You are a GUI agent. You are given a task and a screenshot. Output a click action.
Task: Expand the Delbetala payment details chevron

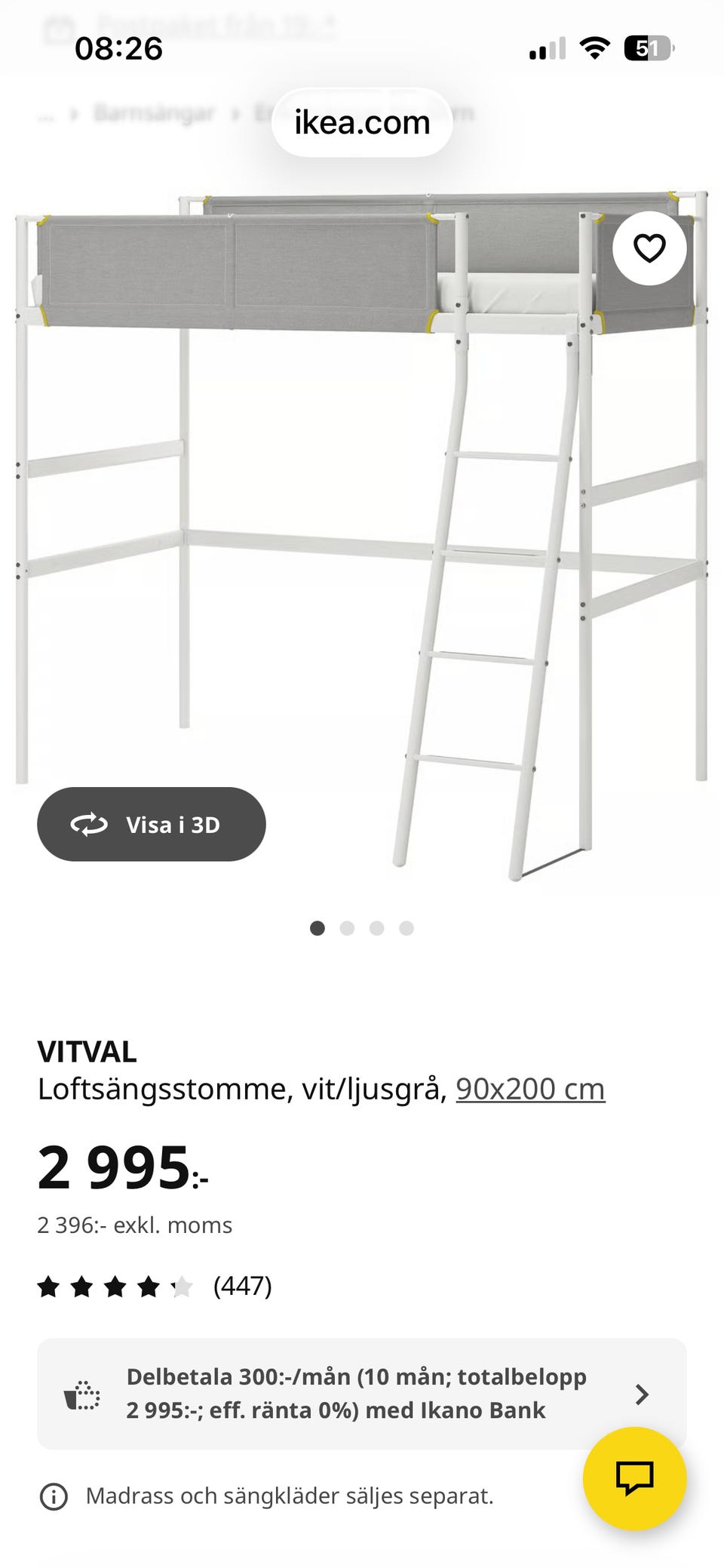643,1392
